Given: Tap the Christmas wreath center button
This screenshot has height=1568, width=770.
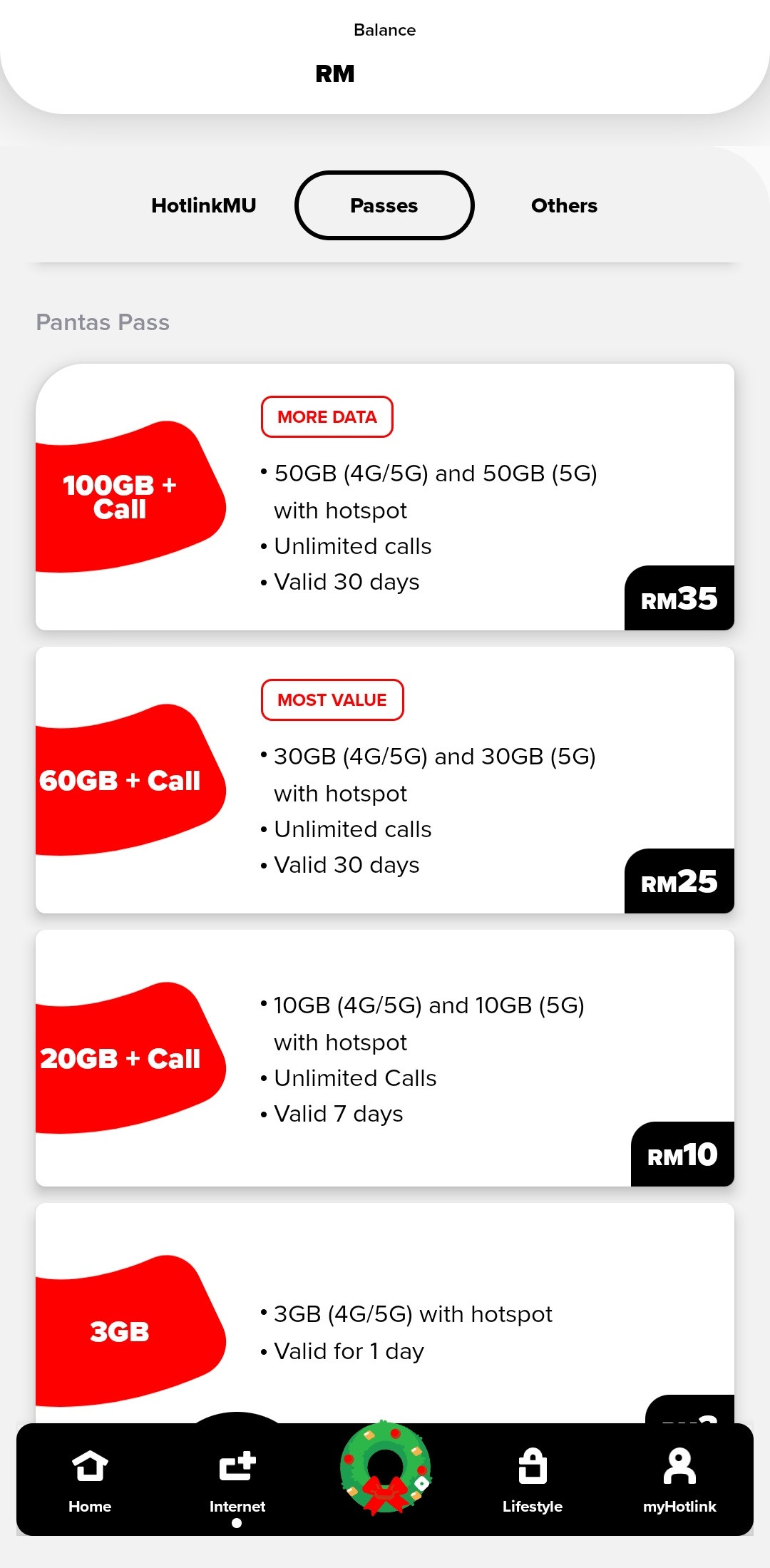Looking at the screenshot, I should pyautogui.click(x=385, y=1469).
